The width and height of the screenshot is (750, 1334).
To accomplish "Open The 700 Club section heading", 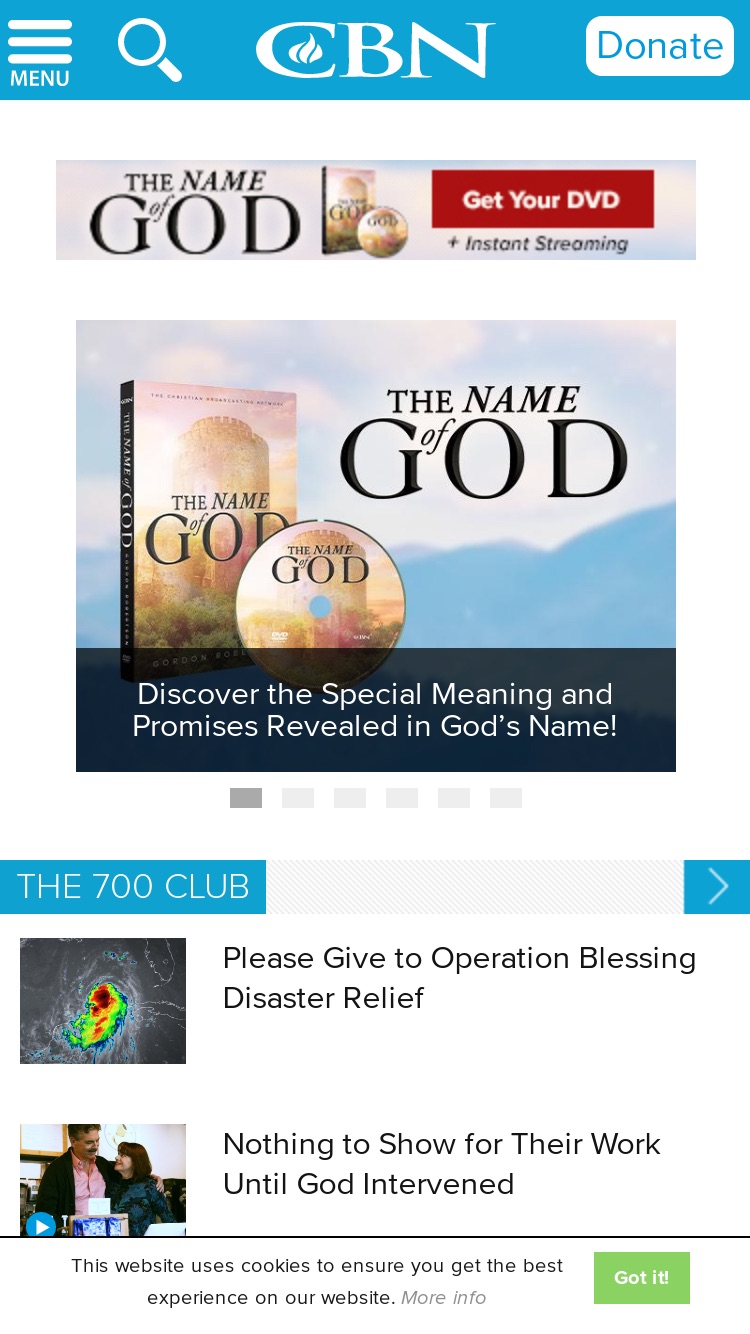I will pyautogui.click(x=133, y=887).
